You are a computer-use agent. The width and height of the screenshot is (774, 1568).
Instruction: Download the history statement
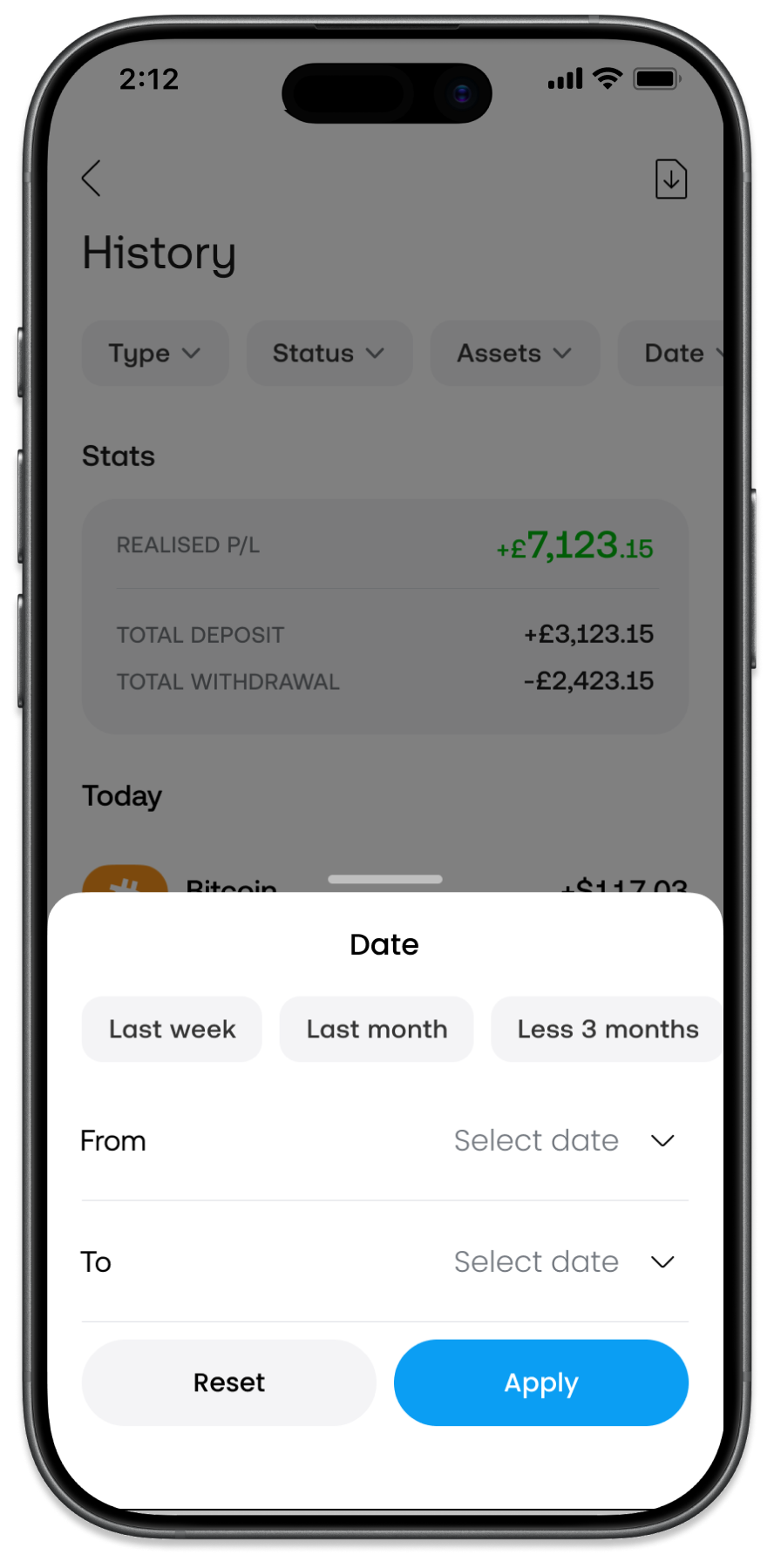click(670, 179)
